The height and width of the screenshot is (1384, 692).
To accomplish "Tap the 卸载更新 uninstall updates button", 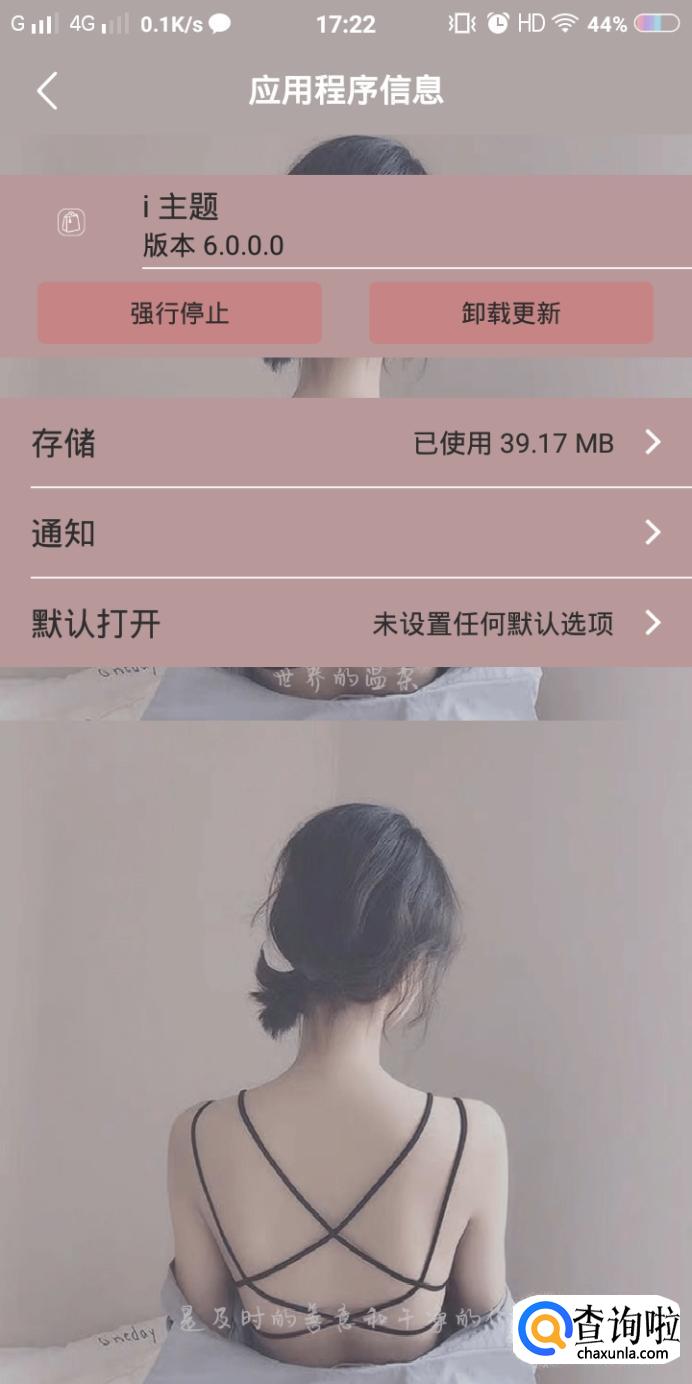I will pyautogui.click(x=511, y=313).
